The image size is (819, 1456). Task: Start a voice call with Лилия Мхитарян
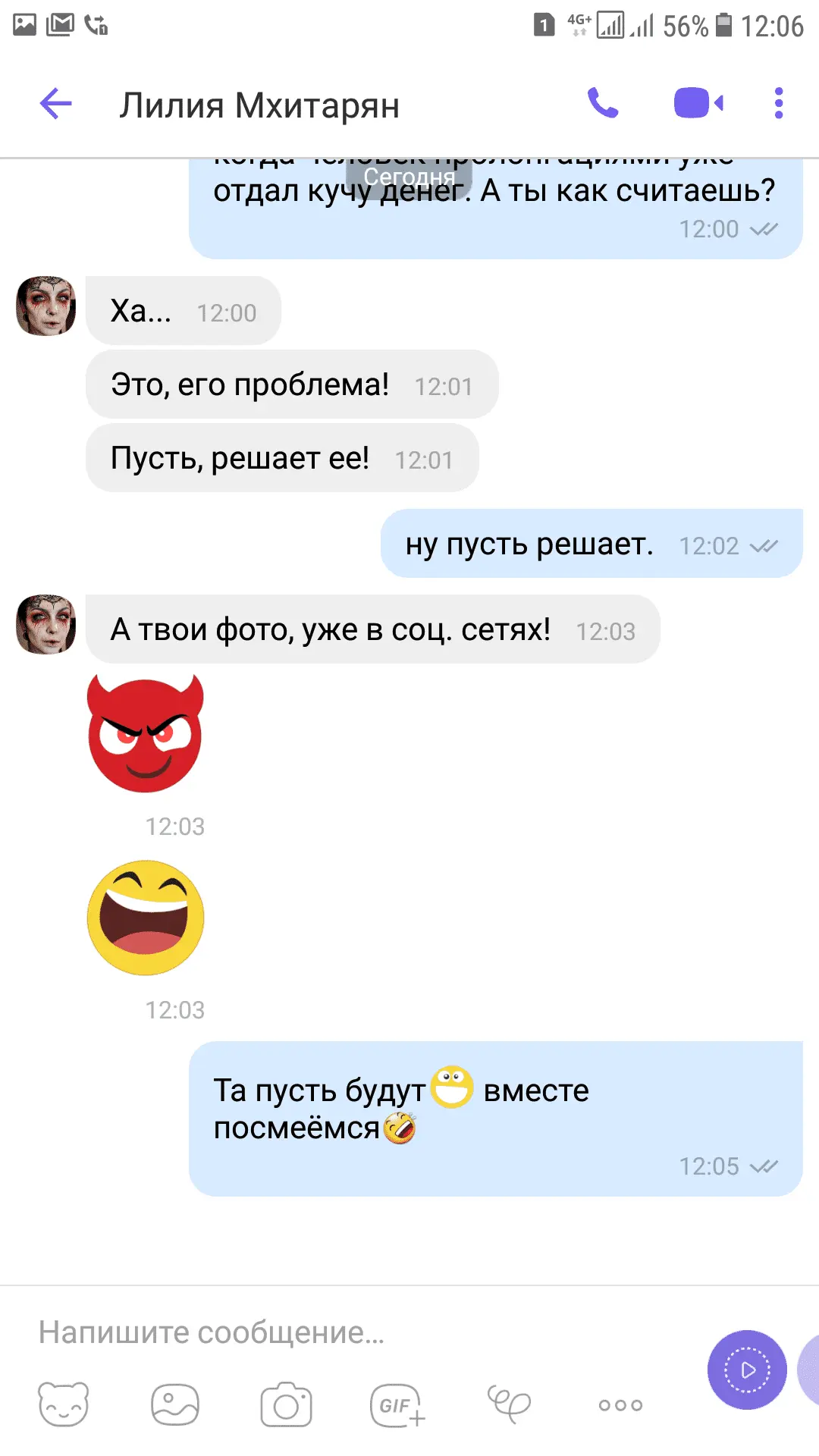tap(603, 103)
